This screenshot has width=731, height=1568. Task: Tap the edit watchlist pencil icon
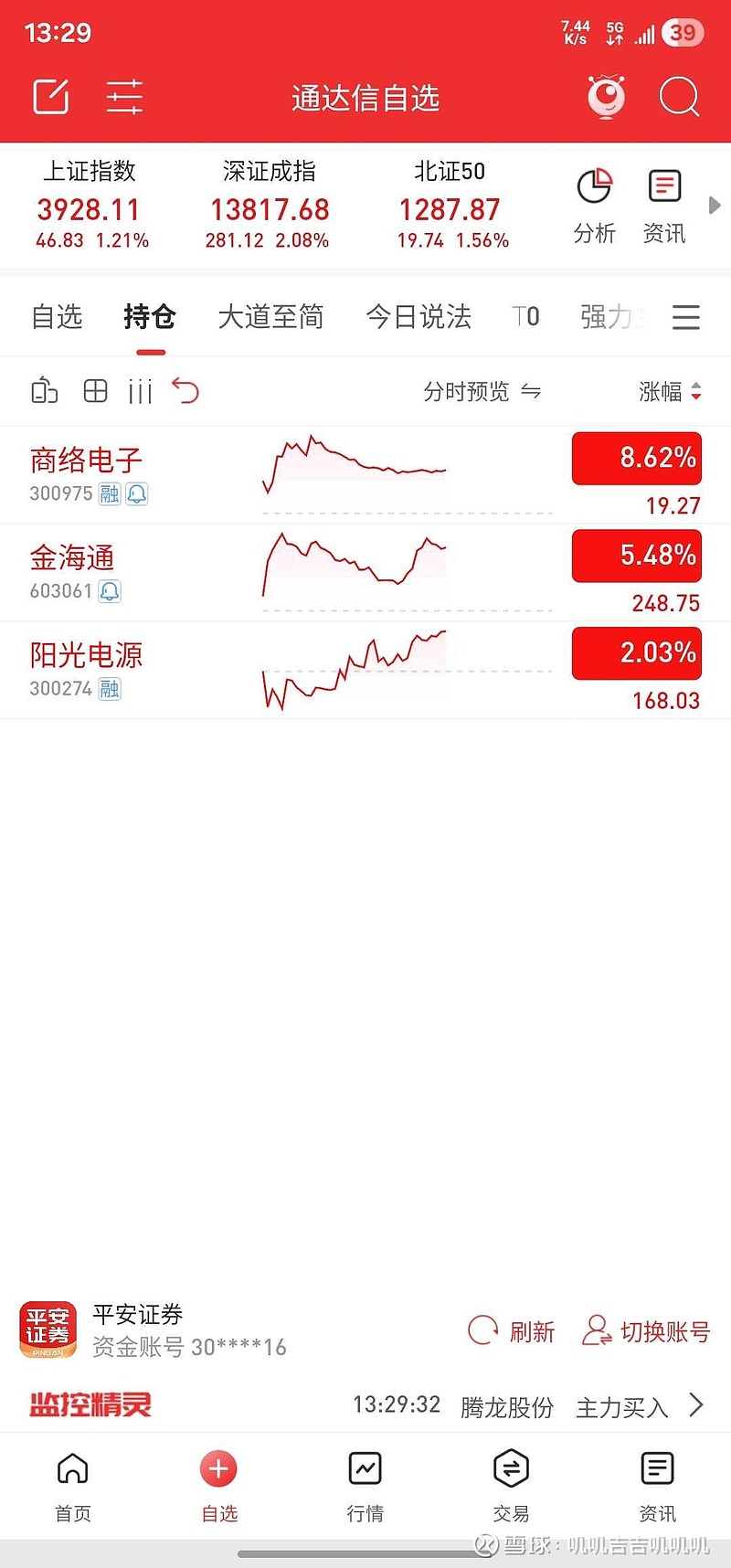click(x=51, y=97)
